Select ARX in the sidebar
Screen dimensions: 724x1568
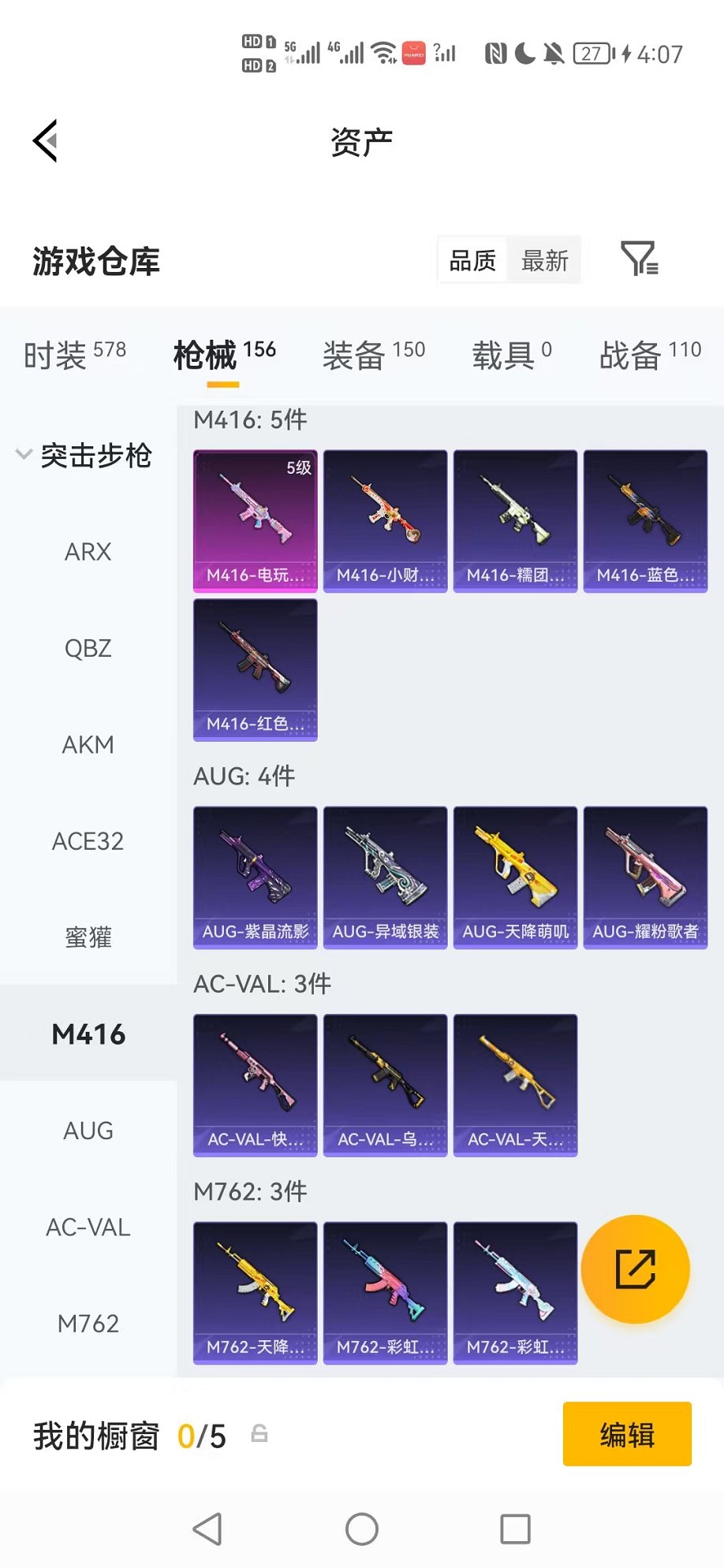(88, 552)
